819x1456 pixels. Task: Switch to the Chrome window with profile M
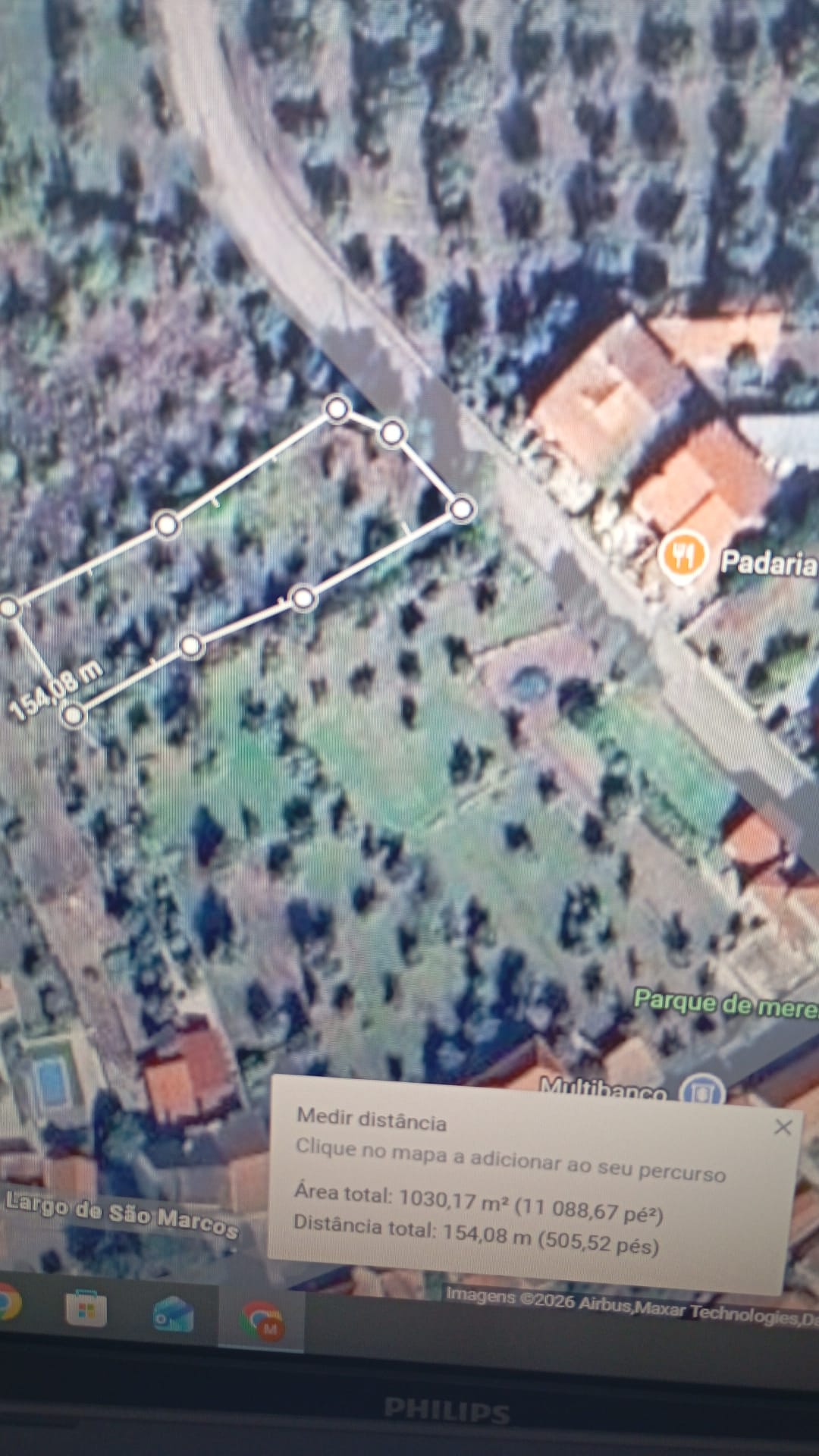(262, 1320)
